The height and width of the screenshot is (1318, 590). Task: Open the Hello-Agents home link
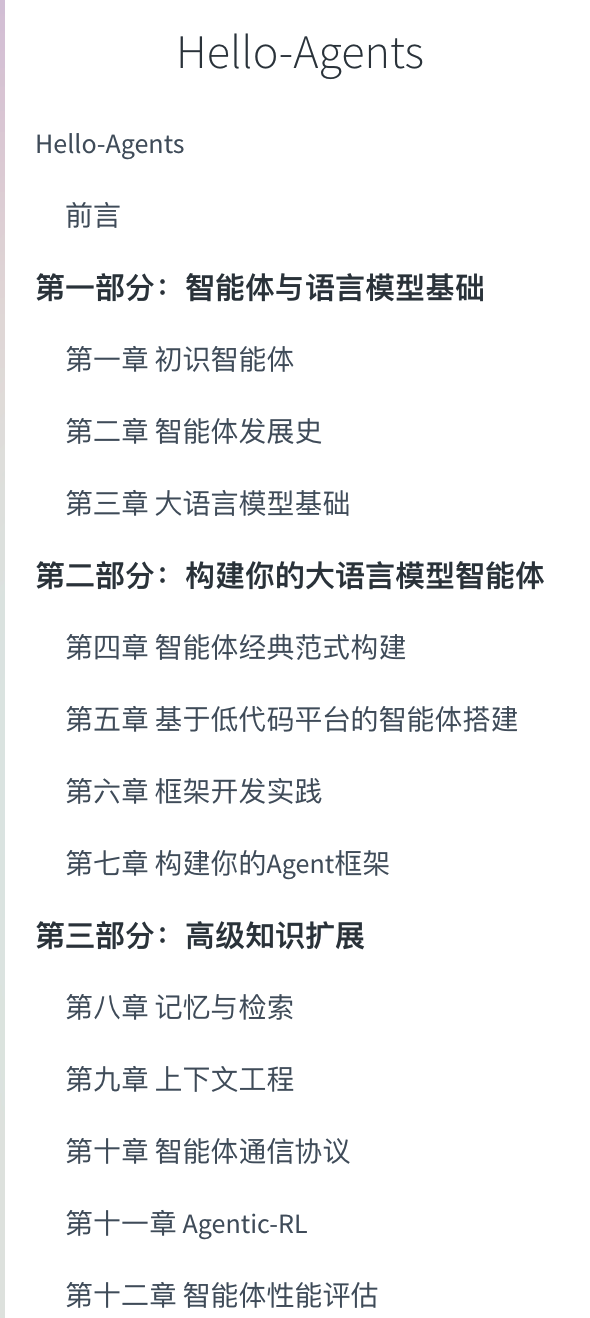click(x=110, y=144)
